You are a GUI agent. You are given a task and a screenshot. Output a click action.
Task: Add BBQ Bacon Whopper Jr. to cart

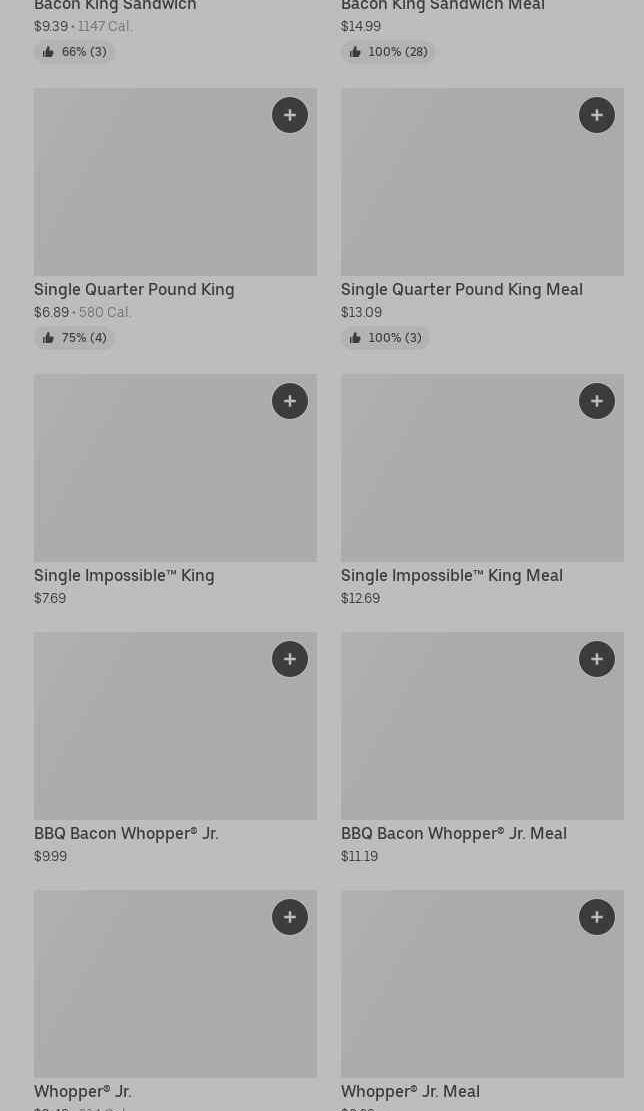pyautogui.click(x=290, y=659)
